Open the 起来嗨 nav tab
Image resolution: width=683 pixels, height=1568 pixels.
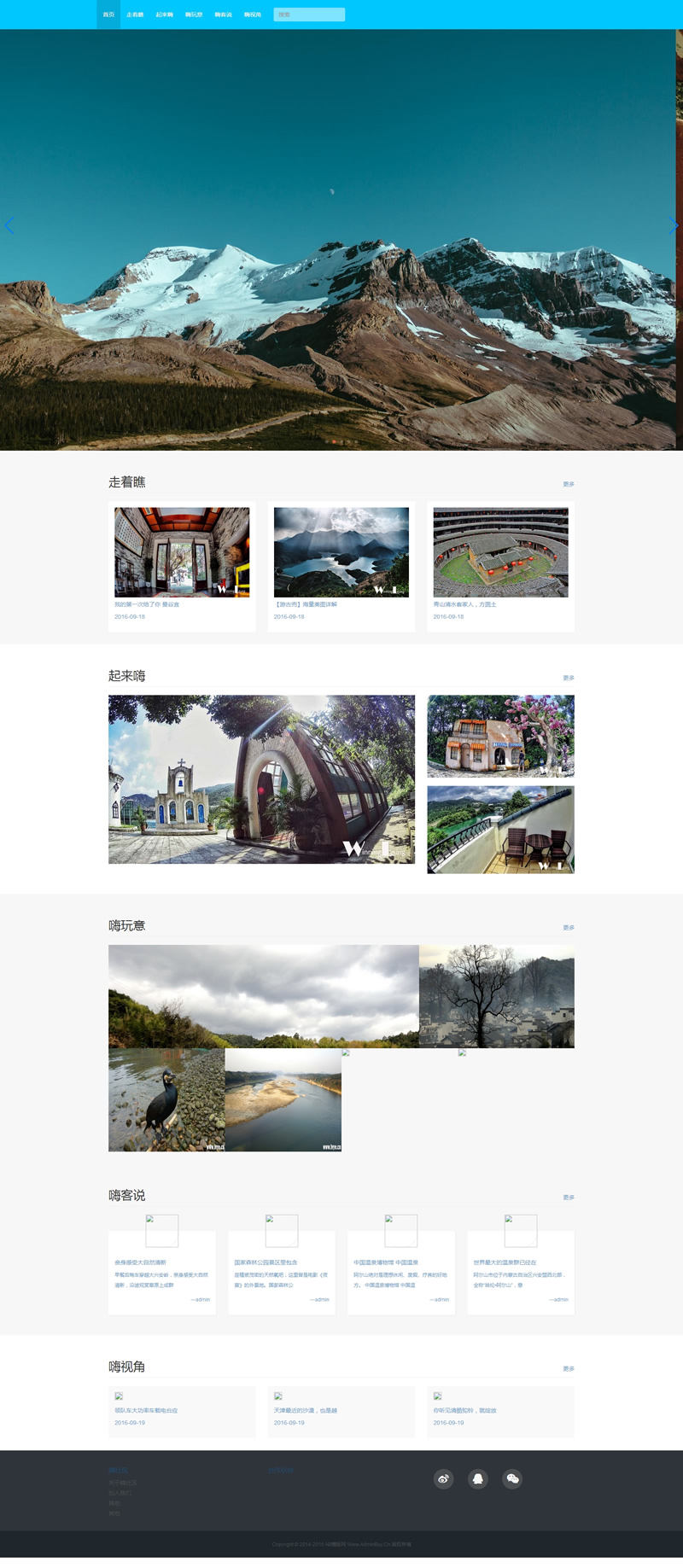coord(164,15)
